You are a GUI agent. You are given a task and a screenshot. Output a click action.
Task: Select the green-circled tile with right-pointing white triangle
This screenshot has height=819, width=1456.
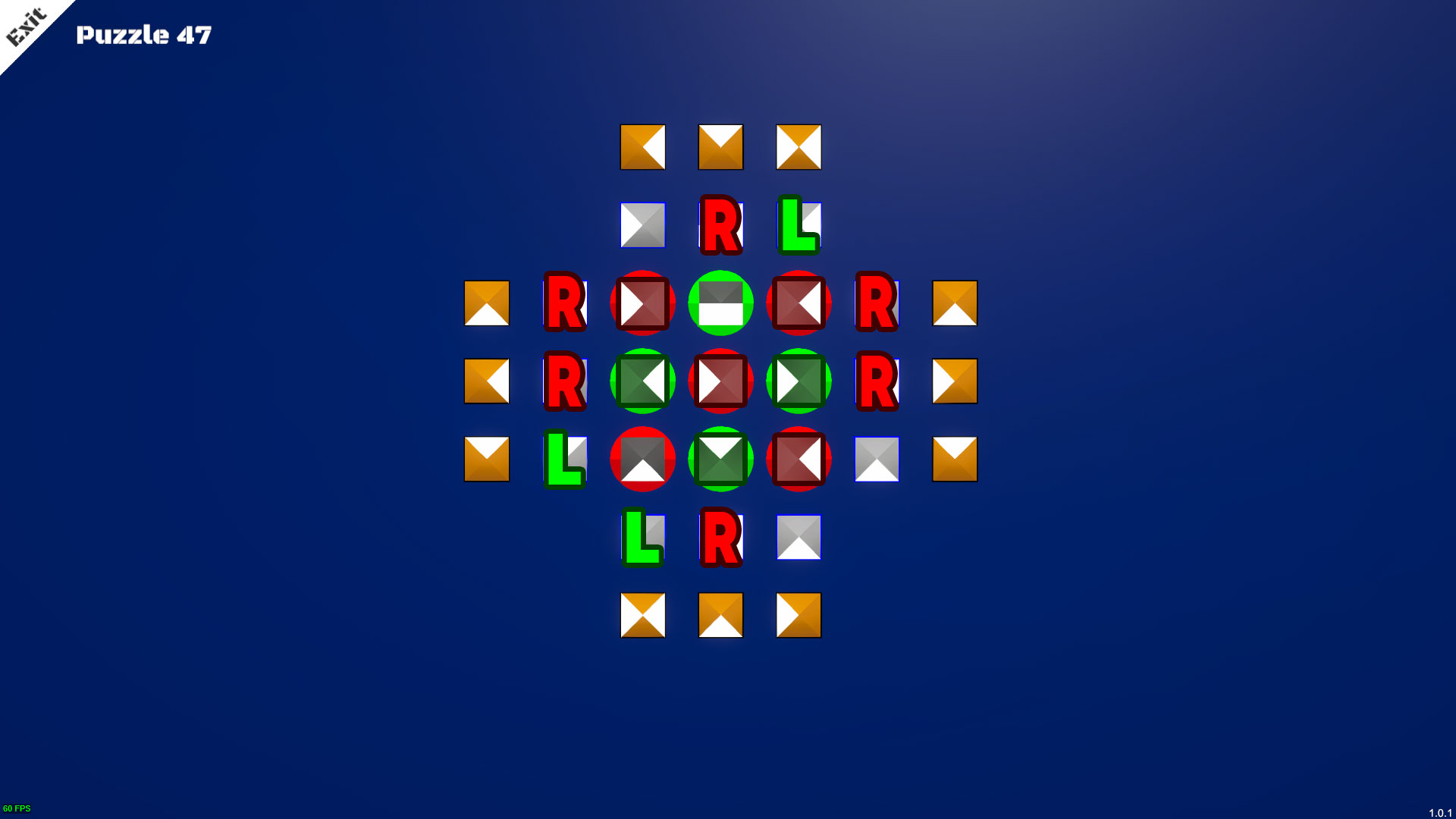click(x=799, y=381)
